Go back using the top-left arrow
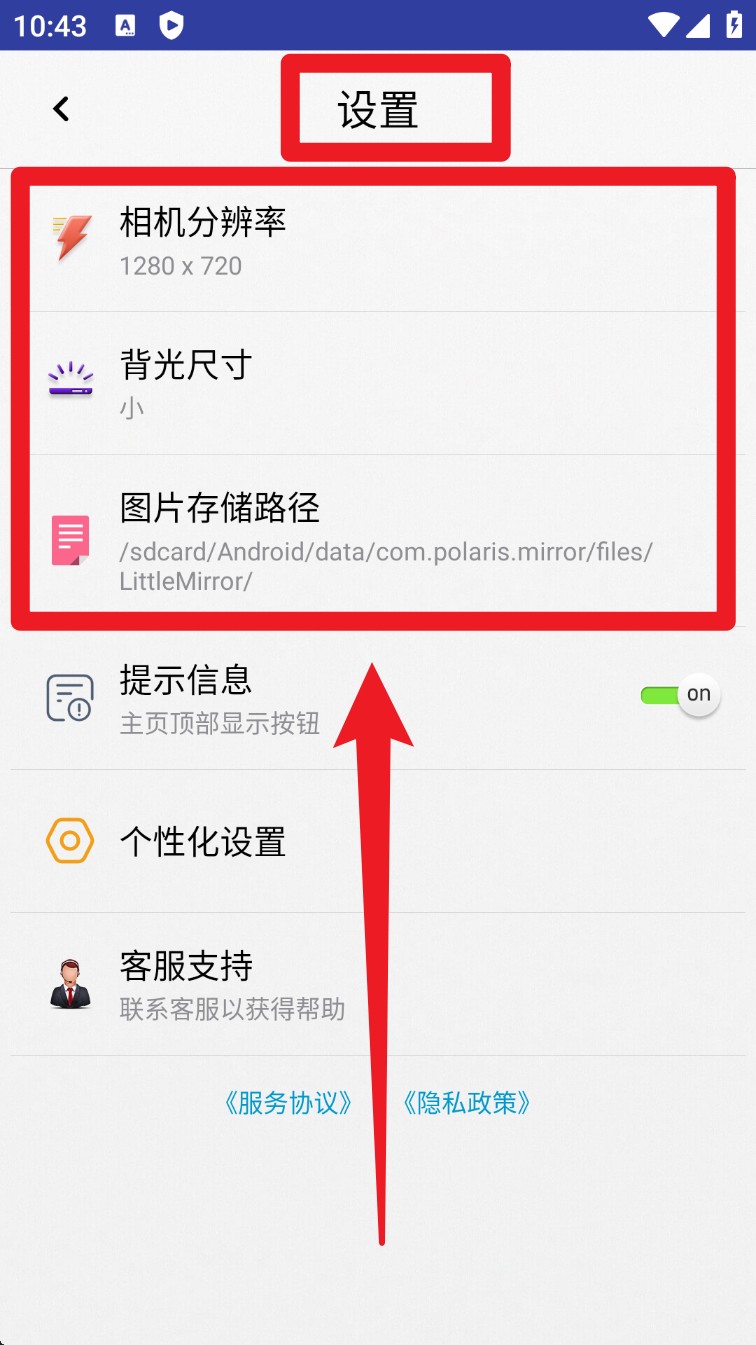 pos(61,108)
